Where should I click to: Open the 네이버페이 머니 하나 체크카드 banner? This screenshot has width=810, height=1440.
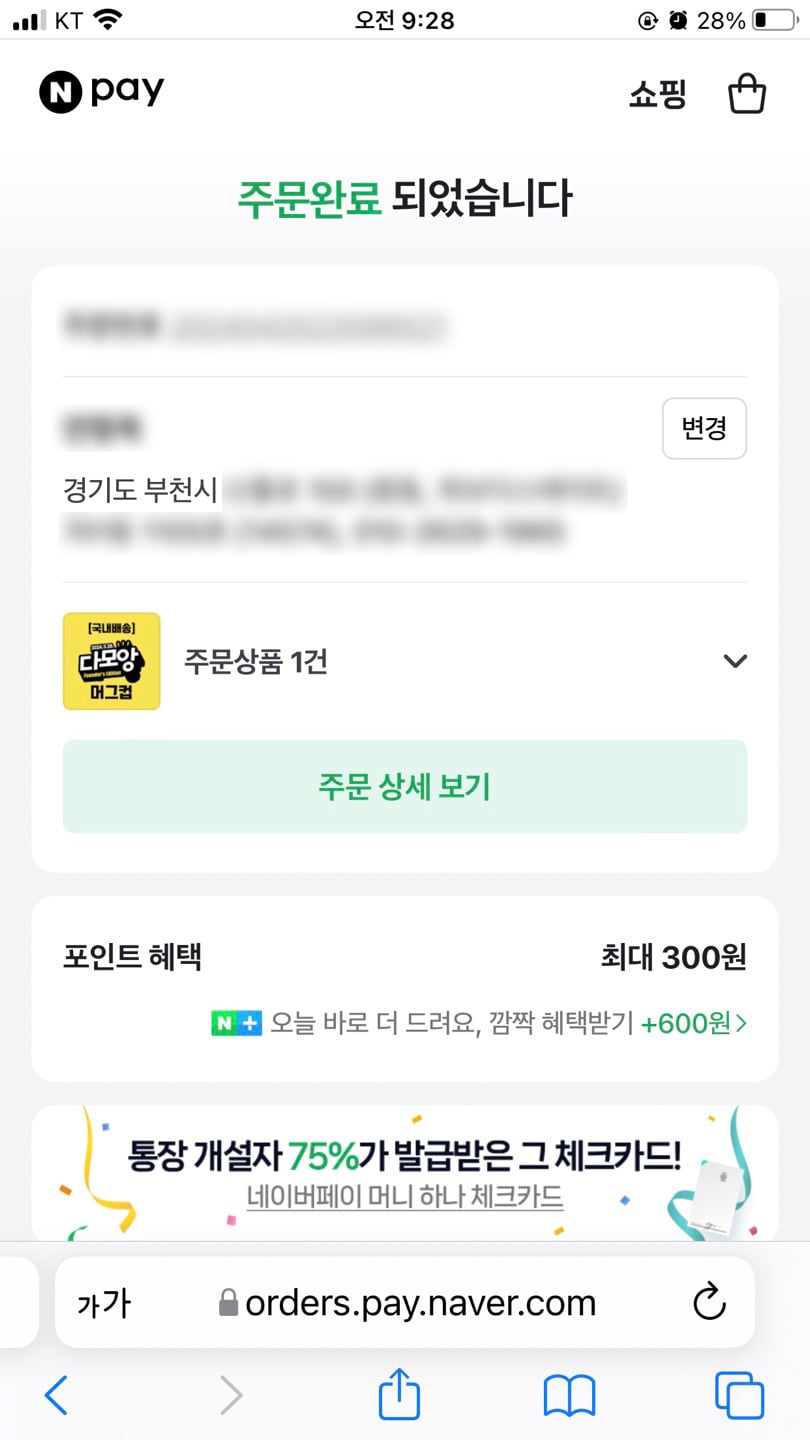(405, 1174)
